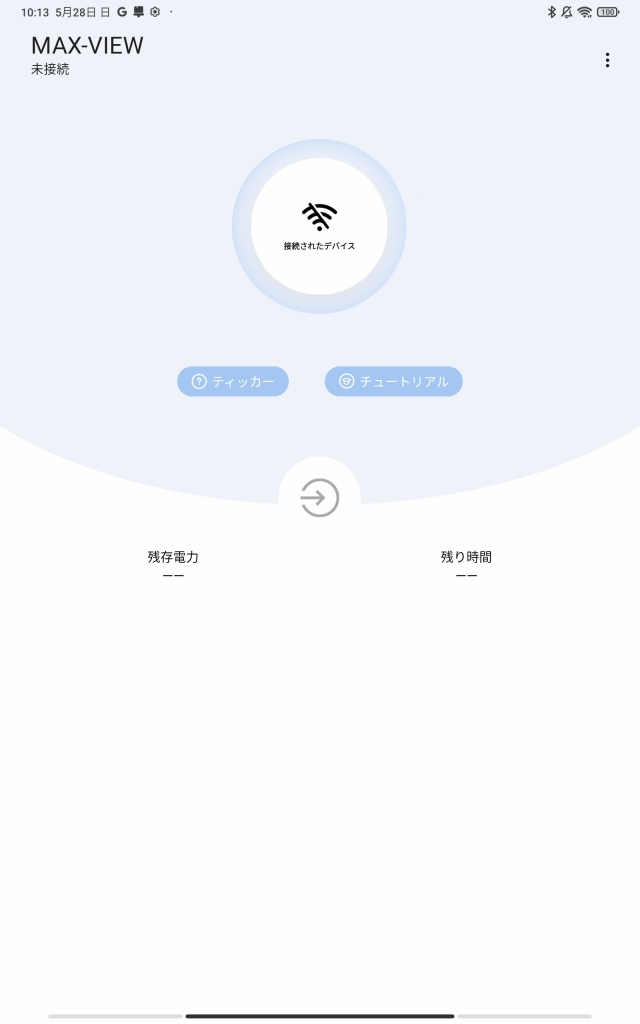Tap the 接続されたデバイス connection circle
640x1024 pixels.
coord(319,226)
